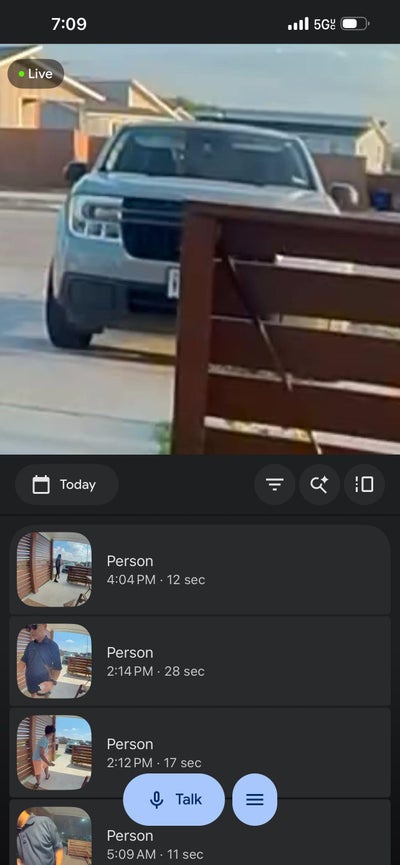Tap the live camera video feed
The width and height of the screenshot is (400, 865).
200,249
